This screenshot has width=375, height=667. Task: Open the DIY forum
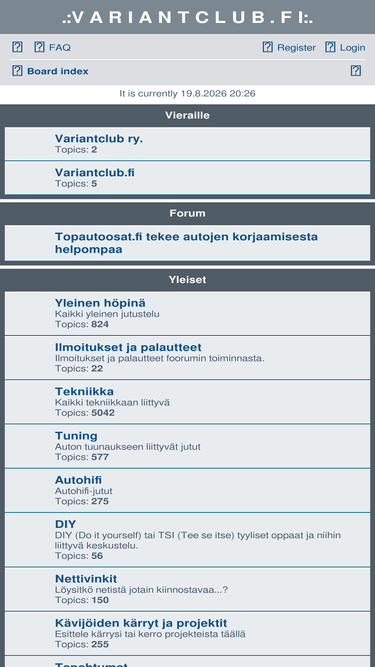point(65,524)
